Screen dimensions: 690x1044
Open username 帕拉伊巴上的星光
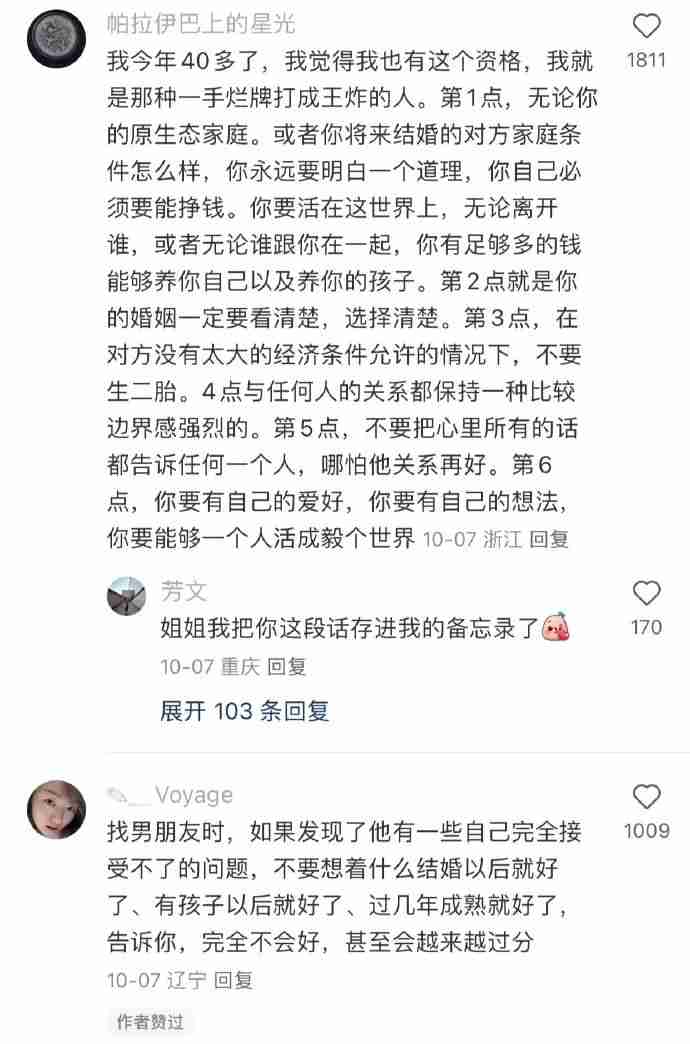(201, 25)
